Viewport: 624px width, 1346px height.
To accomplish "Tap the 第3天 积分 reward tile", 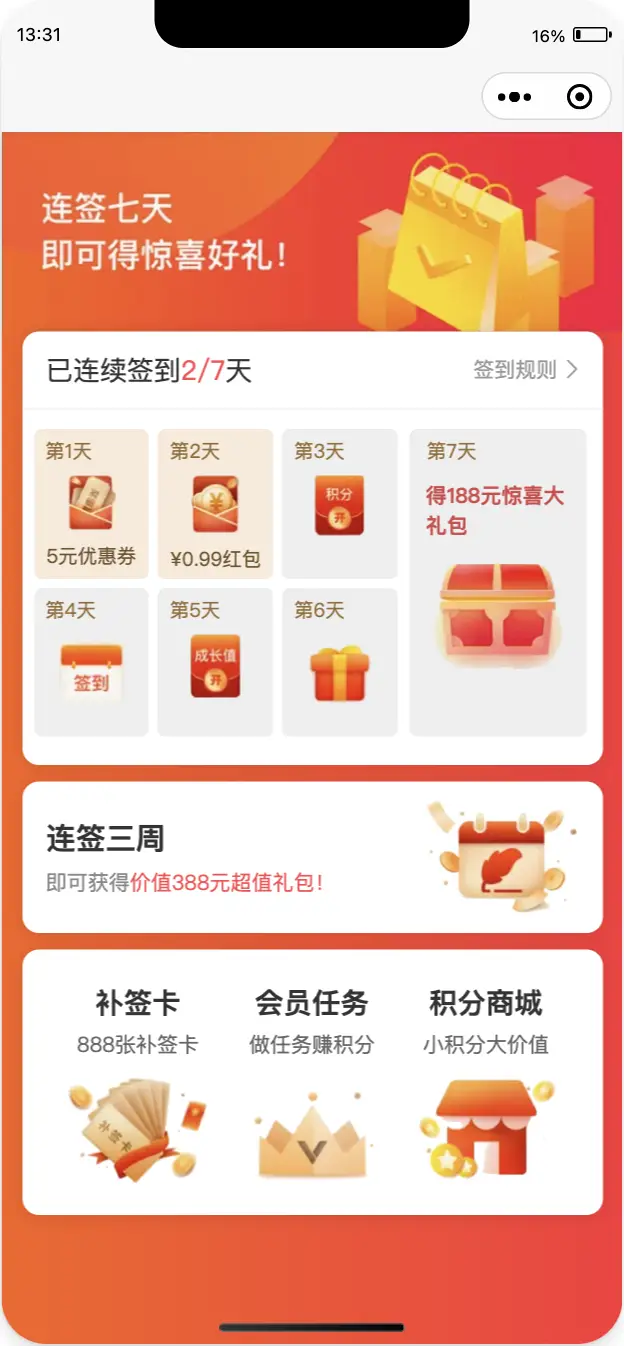I will [339, 504].
